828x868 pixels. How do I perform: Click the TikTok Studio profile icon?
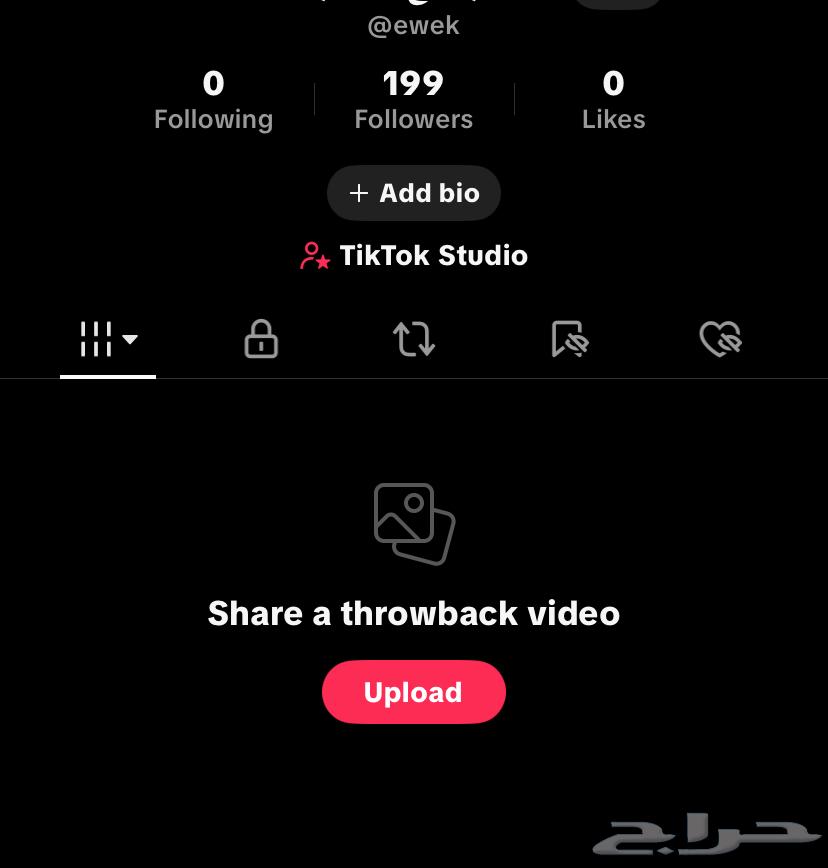314,255
